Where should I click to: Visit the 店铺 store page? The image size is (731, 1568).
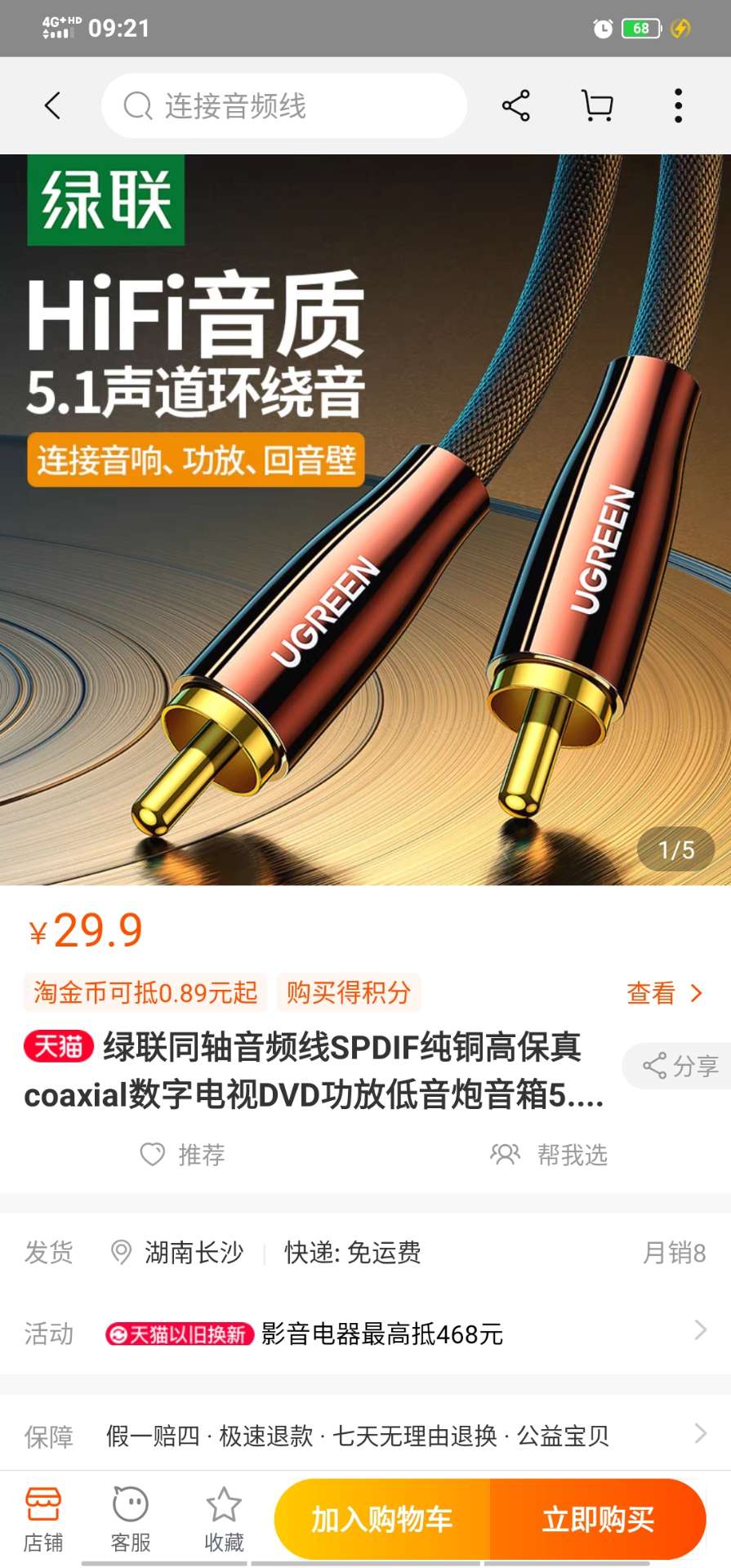(x=43, y=1520)
